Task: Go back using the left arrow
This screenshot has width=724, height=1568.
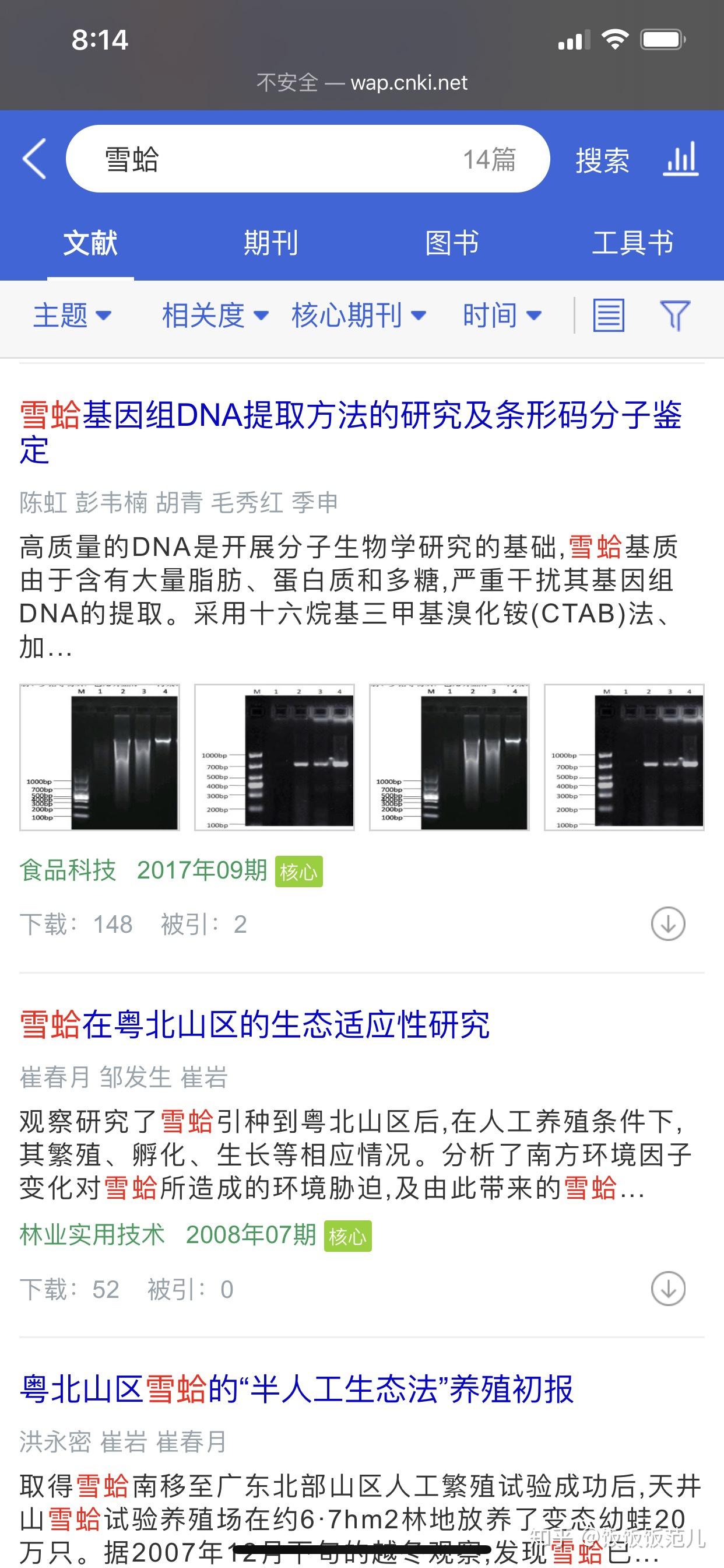Action: pyautogui.click(x=34, y=159)
